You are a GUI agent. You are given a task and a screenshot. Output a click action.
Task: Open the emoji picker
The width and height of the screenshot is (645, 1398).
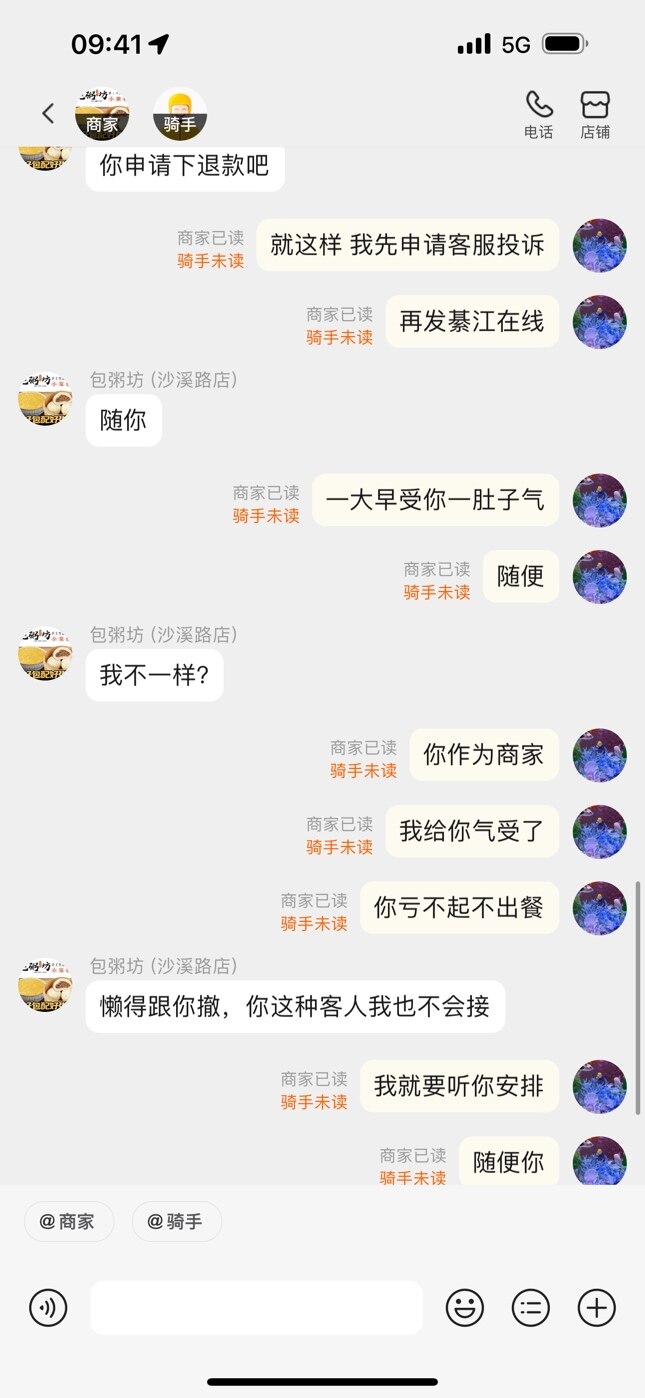click(464, 1307)
